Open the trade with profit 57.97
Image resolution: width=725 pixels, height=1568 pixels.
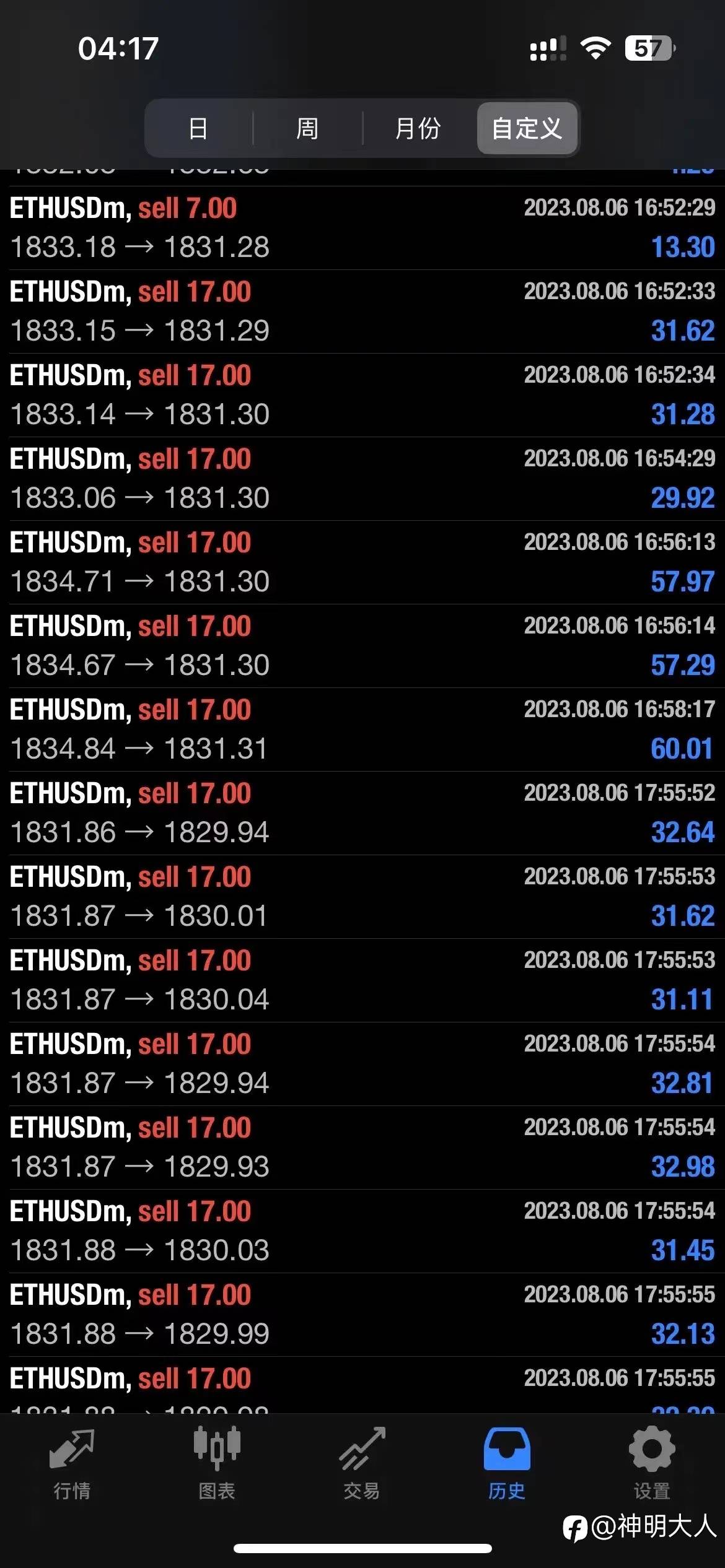pyautogui.click(x=362, y=562)
